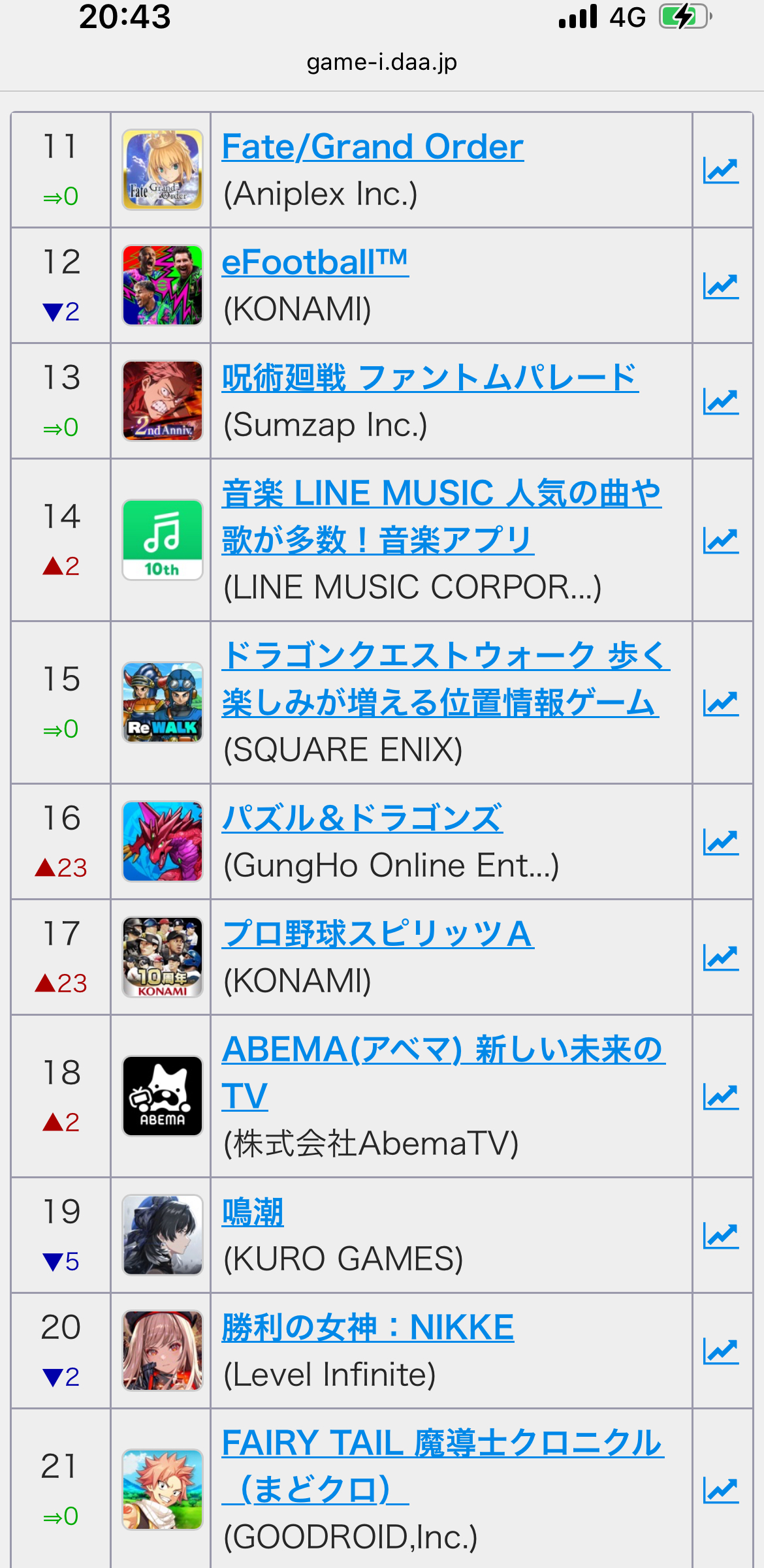Open ドラゴンクエストウォーク link
764x1568 pixels.
click(x=446, y=679)
